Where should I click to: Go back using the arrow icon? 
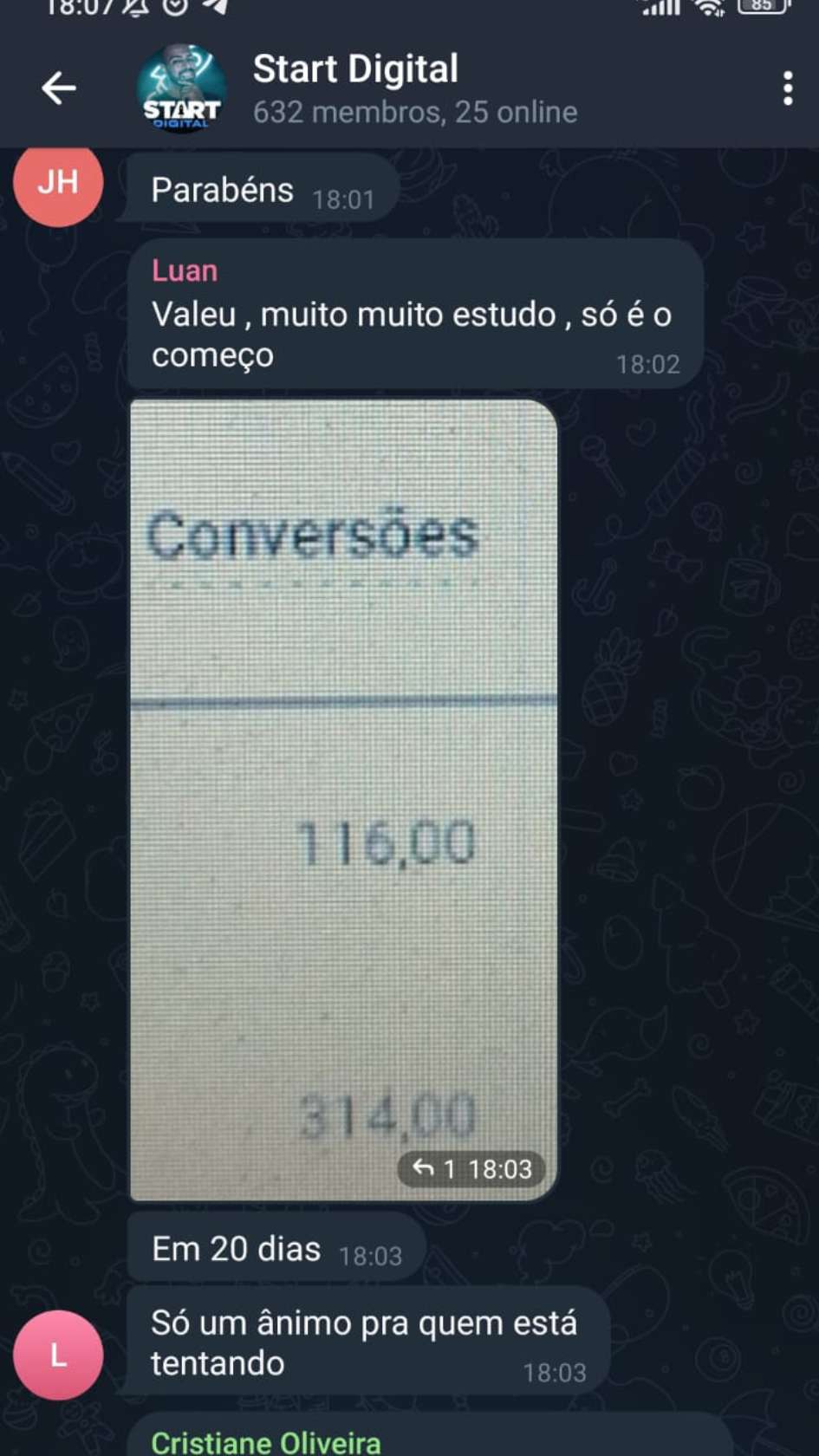tap(59, 88)
